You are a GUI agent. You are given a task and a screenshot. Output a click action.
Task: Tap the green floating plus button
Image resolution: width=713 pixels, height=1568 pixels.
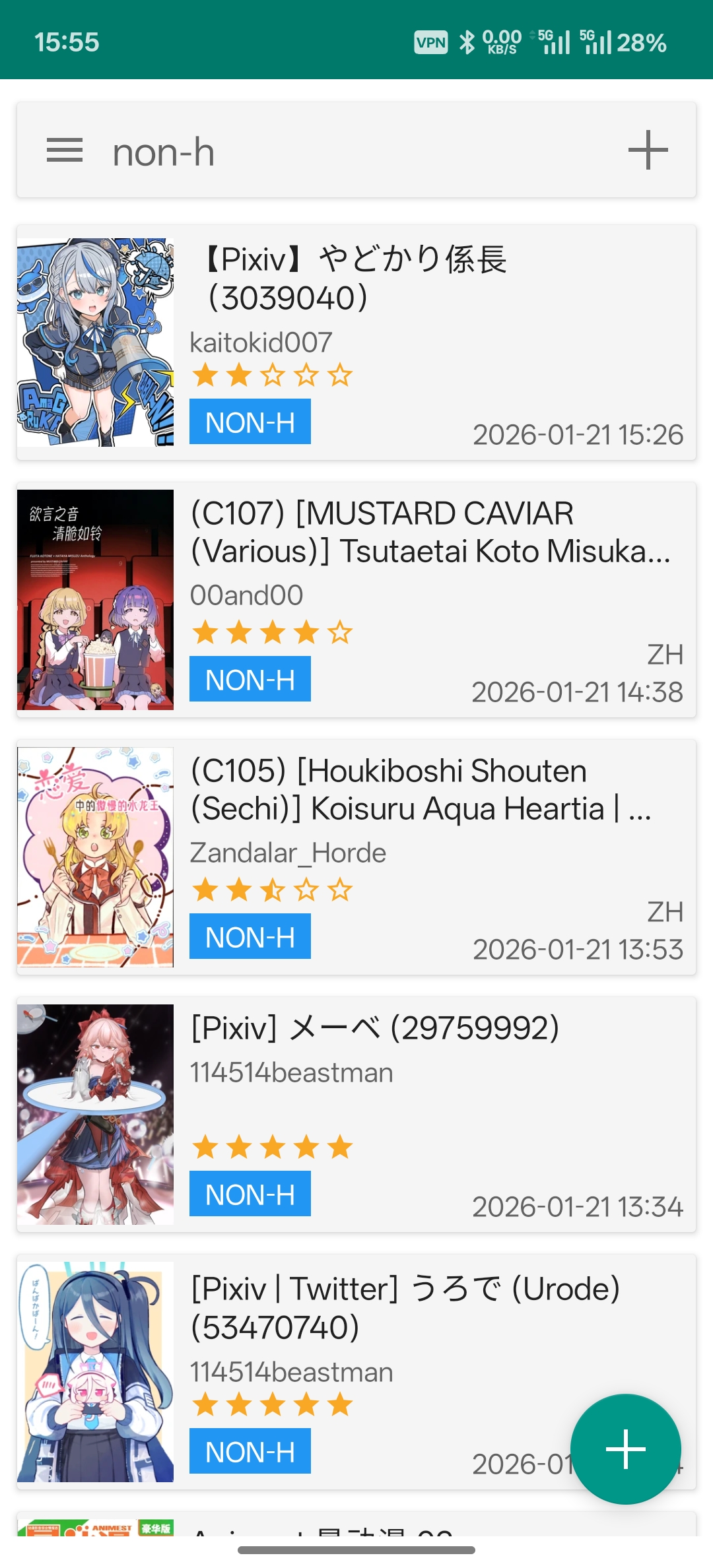click(625, 1449)
